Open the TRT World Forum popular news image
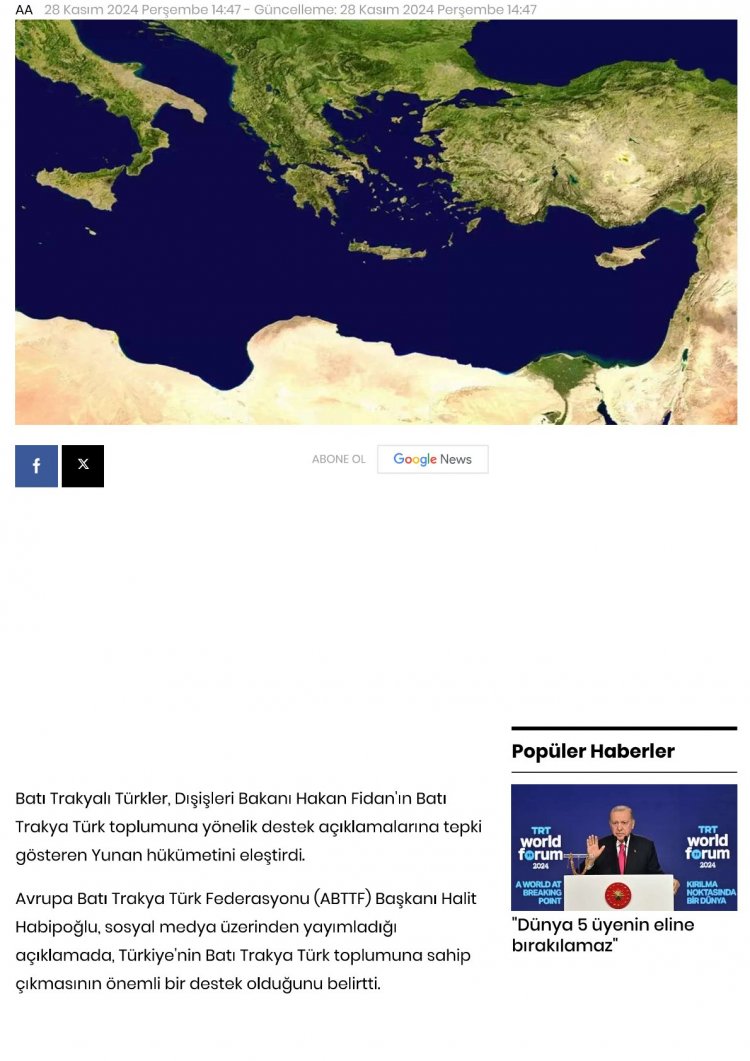 coord(624,847)
